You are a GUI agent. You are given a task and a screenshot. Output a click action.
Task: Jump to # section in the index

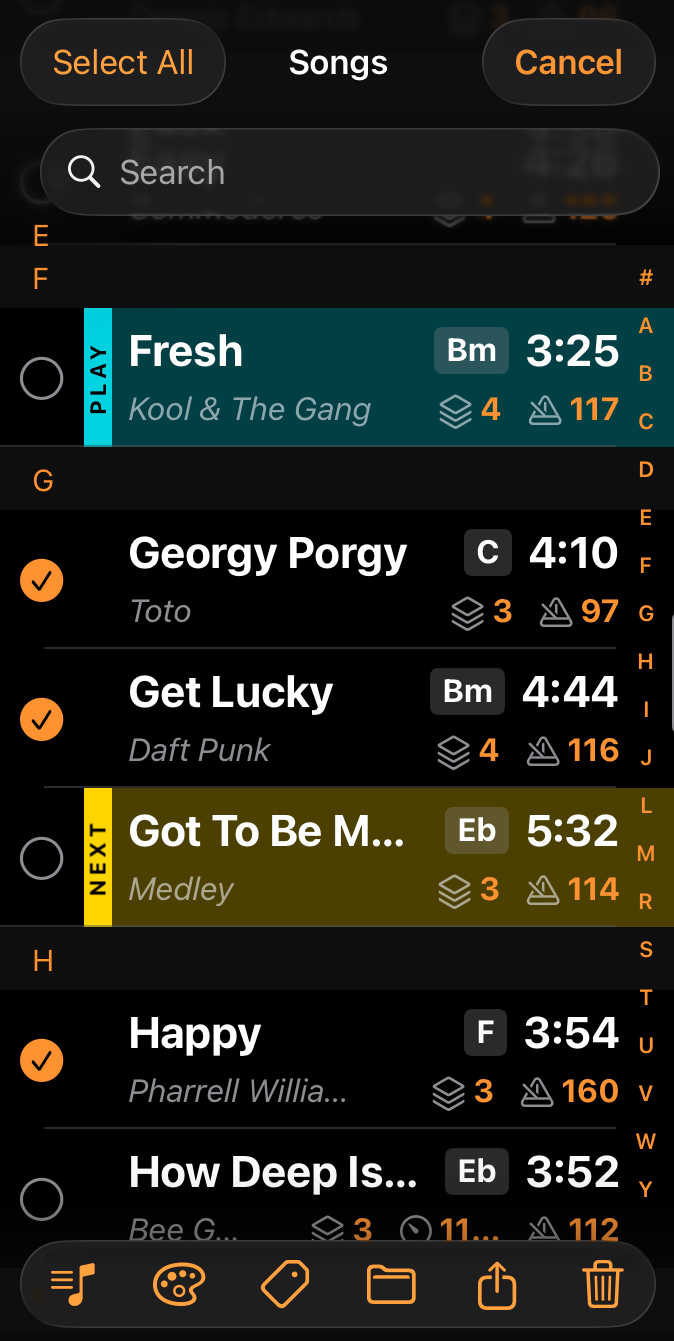click(646, 278)
